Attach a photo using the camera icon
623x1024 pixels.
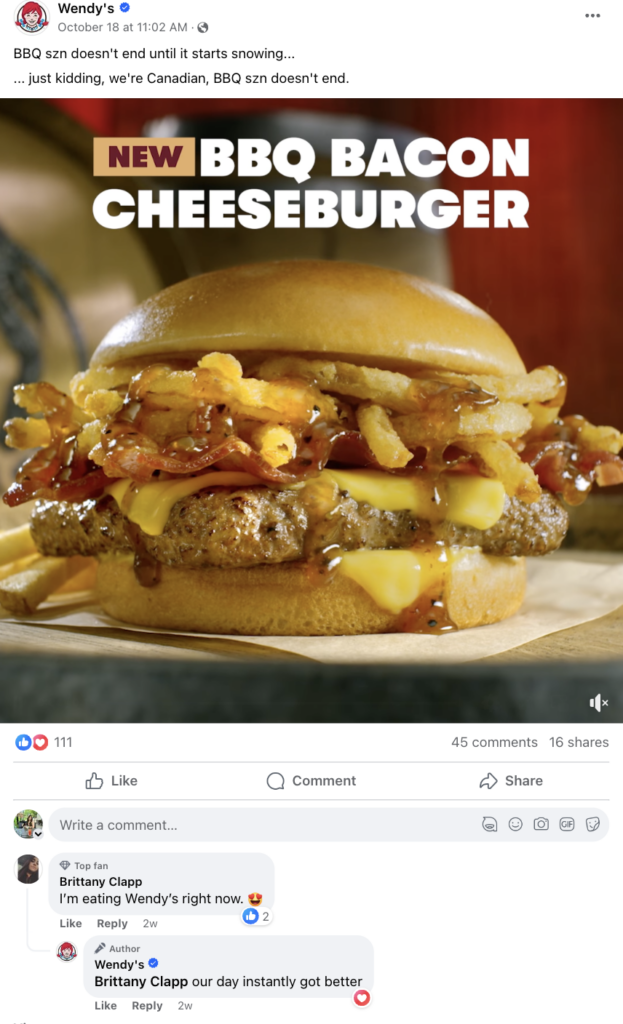coord(541,824)
